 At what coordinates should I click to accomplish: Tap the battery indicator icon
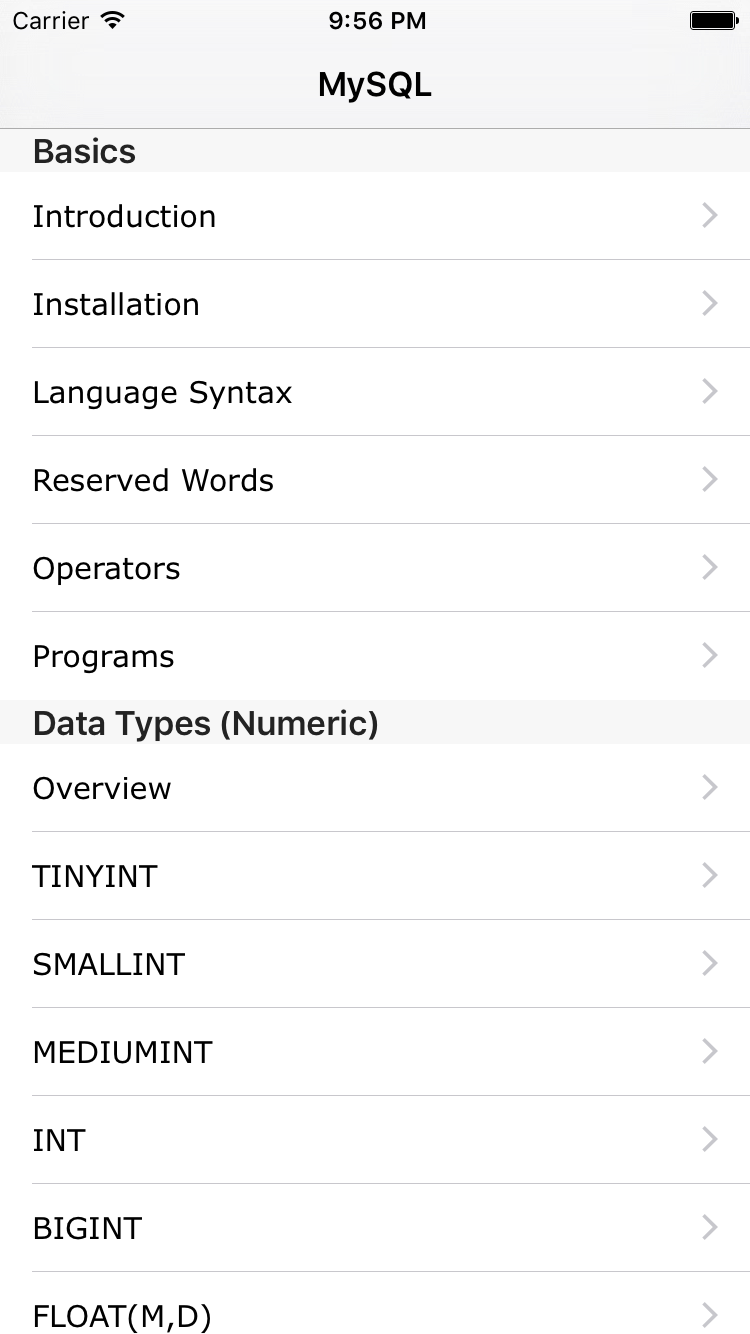tap(712, 19)
